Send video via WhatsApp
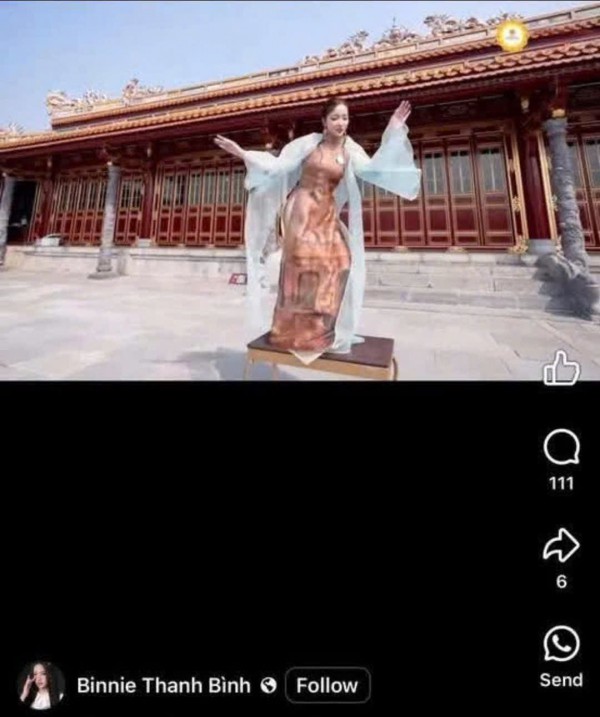 point(561,644)
